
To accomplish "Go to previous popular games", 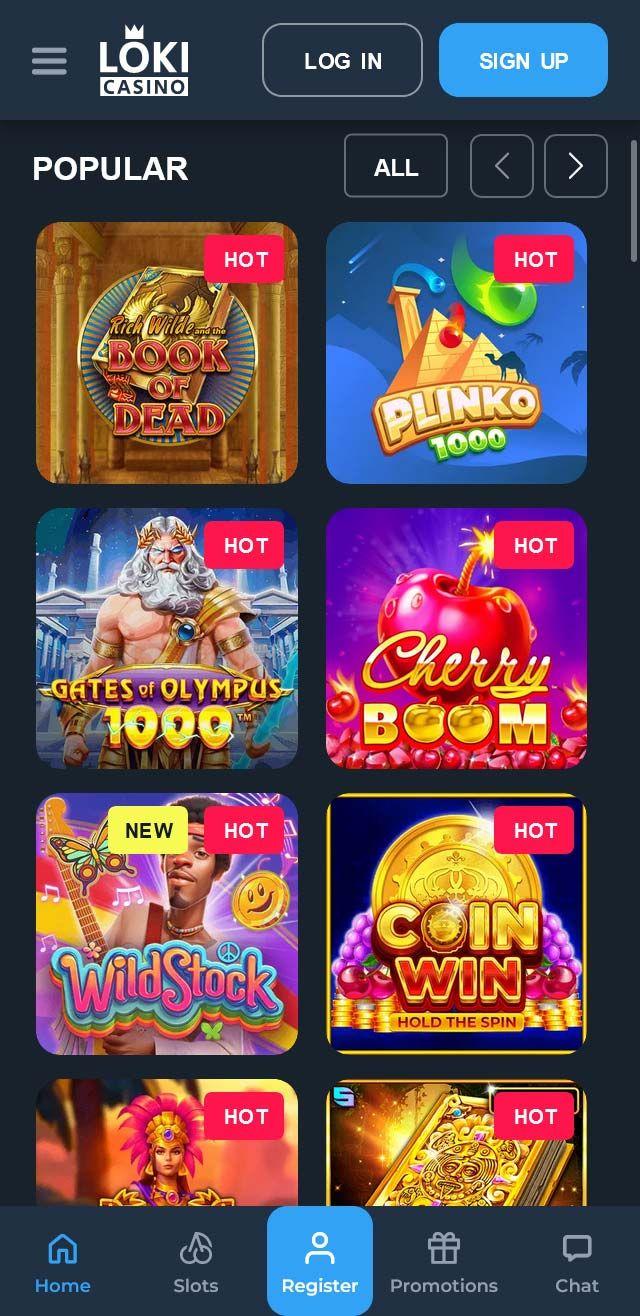I will point(502,166).
